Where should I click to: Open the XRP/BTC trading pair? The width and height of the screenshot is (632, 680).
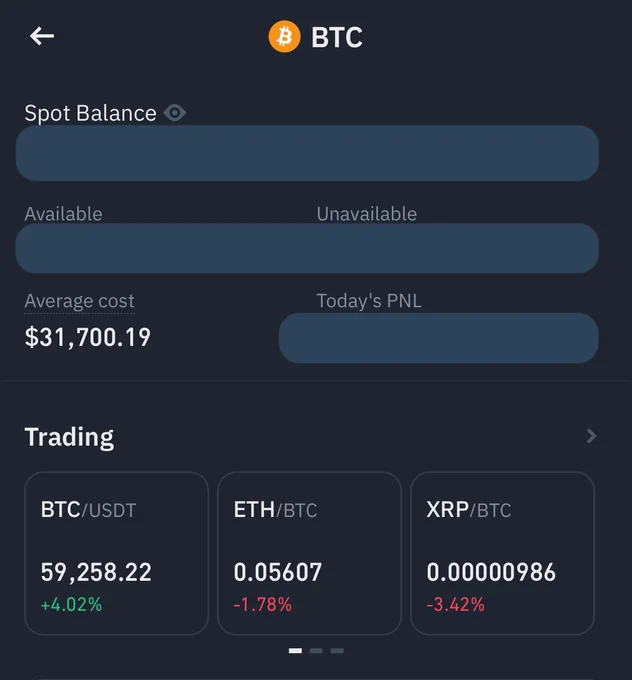click(x=502, y=553)
